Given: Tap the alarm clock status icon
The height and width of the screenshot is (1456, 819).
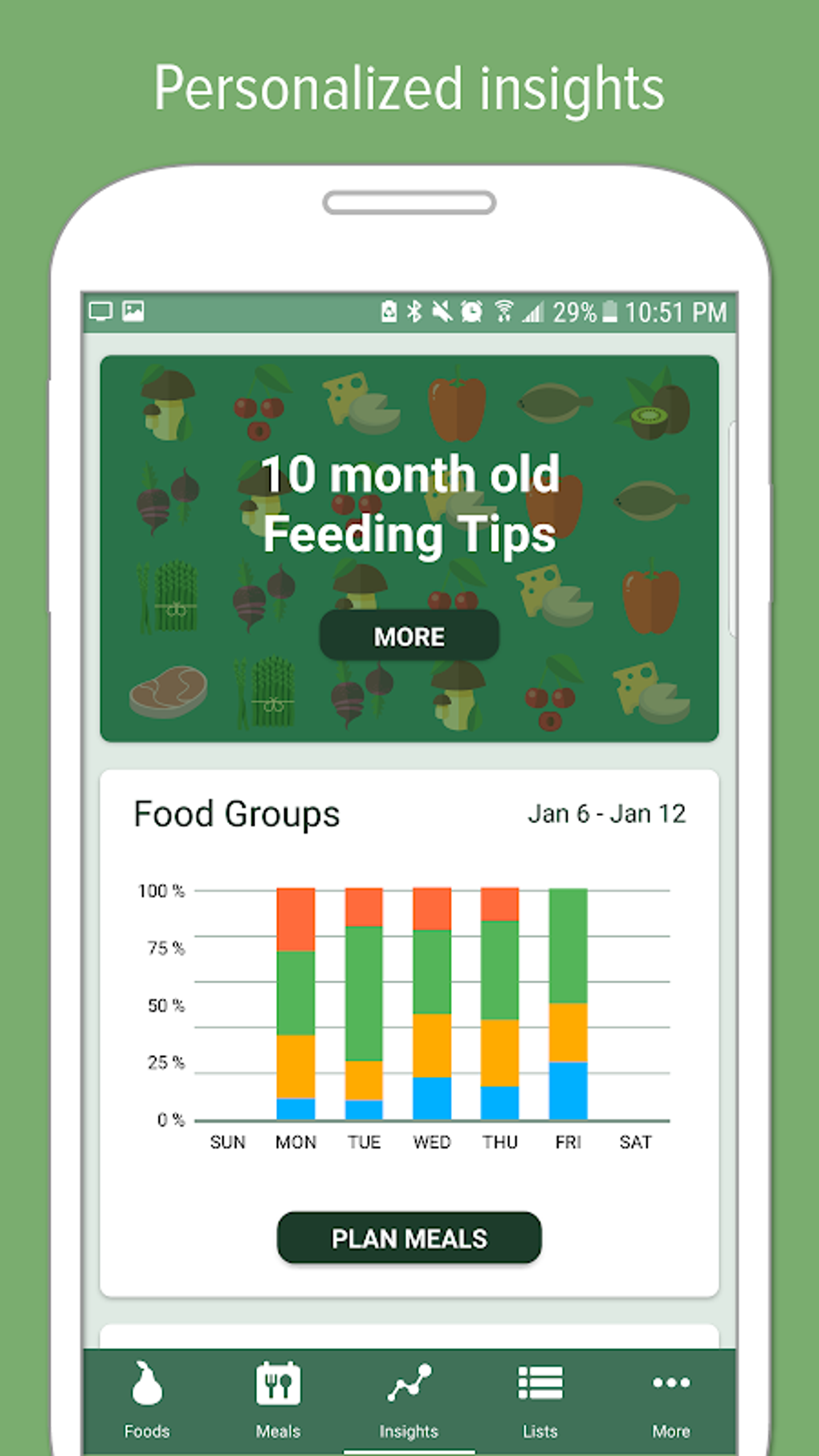Looking at the screenshot, I should click(472, 312).
